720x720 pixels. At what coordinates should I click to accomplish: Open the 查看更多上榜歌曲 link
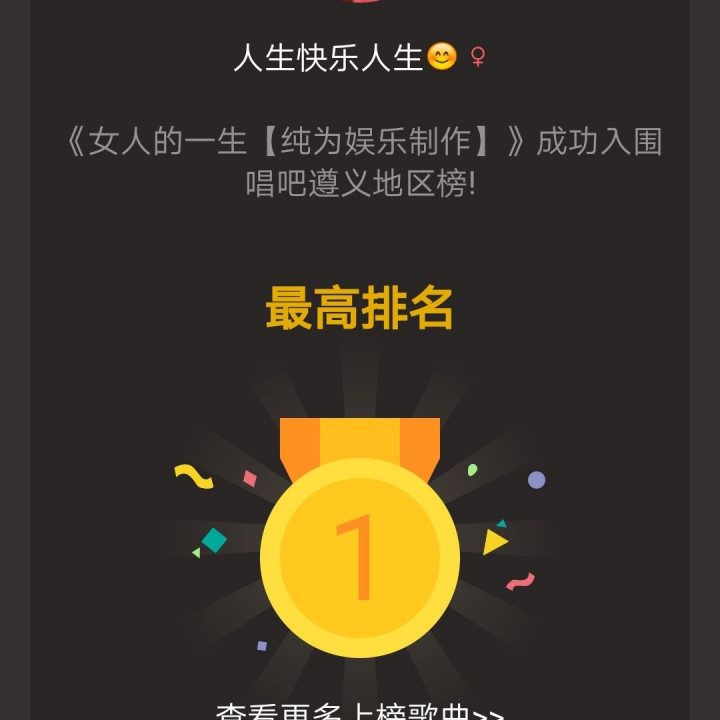360,711
